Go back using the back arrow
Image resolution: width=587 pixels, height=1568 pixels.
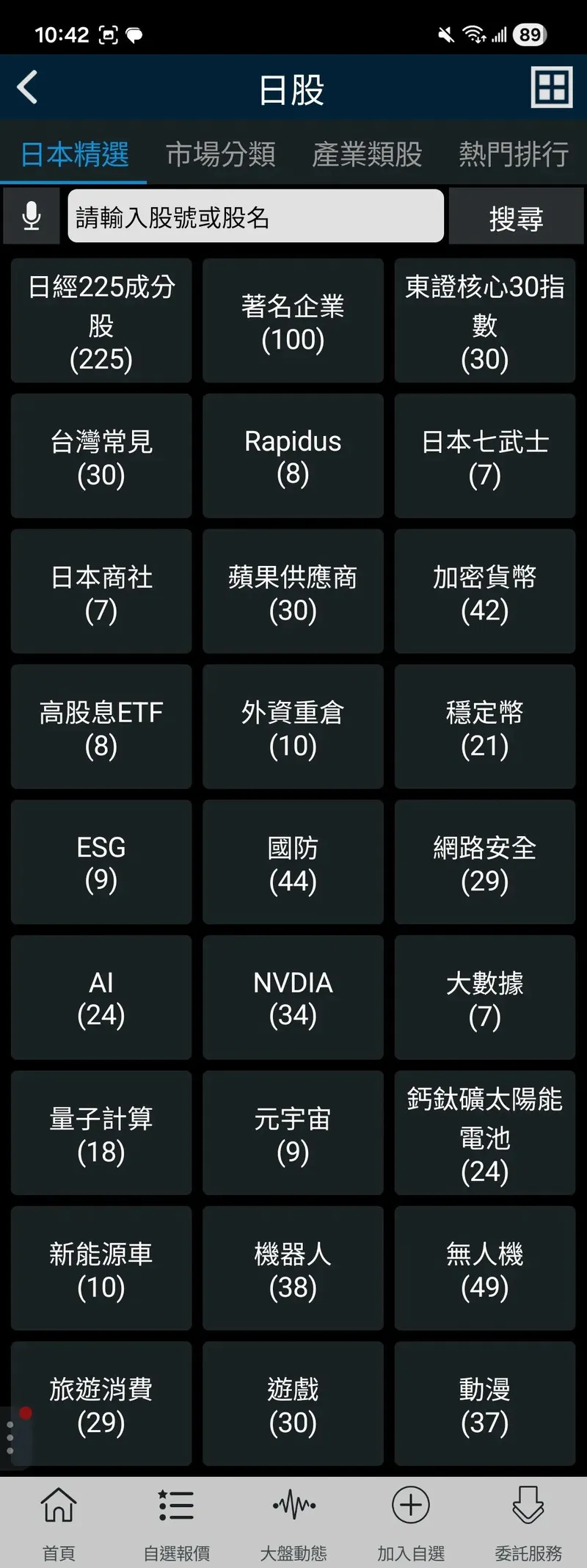[x=28, y=88]
